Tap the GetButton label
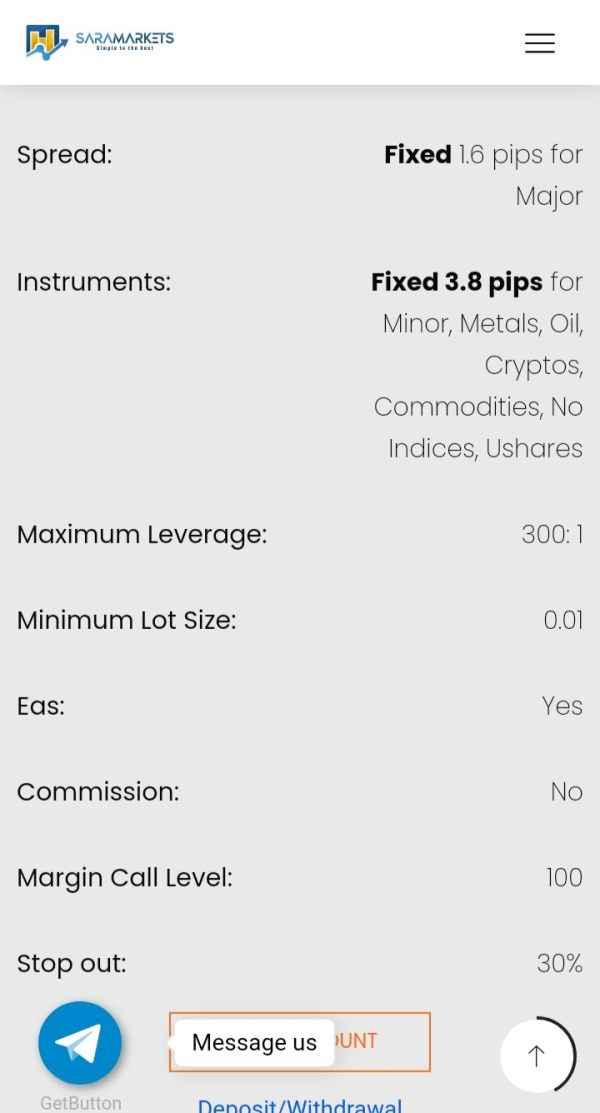This screenshot has height=1113, width=600. (80, 1102)
